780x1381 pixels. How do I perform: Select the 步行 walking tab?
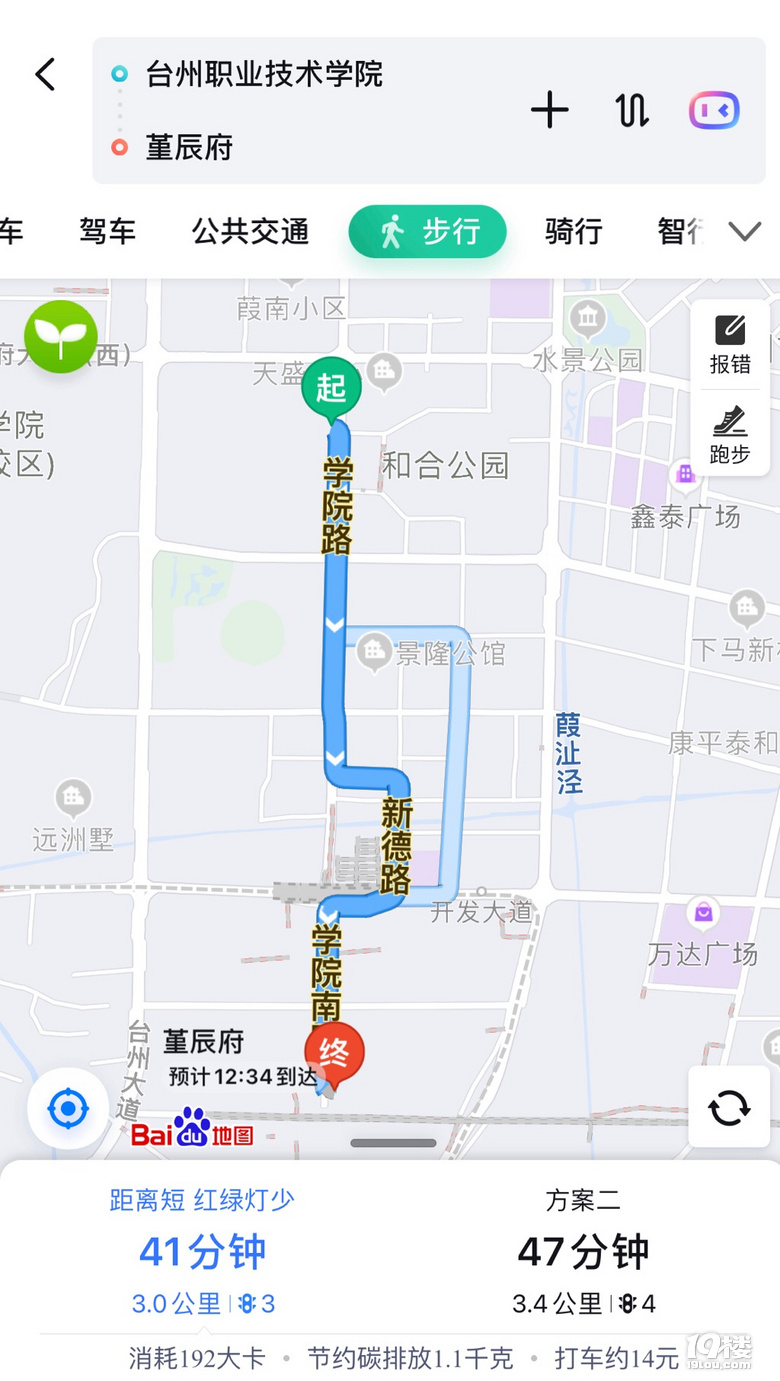point(427,232)
